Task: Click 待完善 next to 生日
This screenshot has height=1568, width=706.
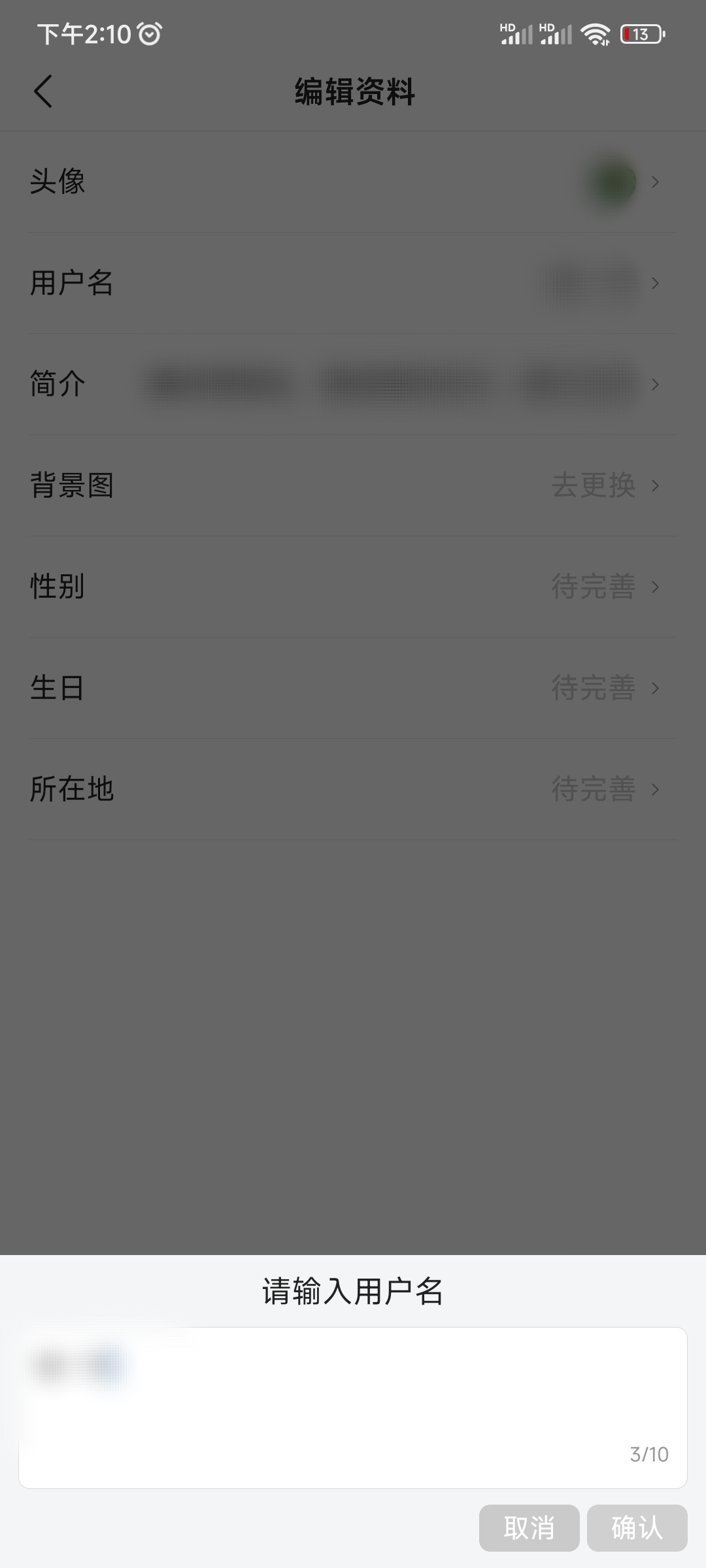Action: point(592,687)
